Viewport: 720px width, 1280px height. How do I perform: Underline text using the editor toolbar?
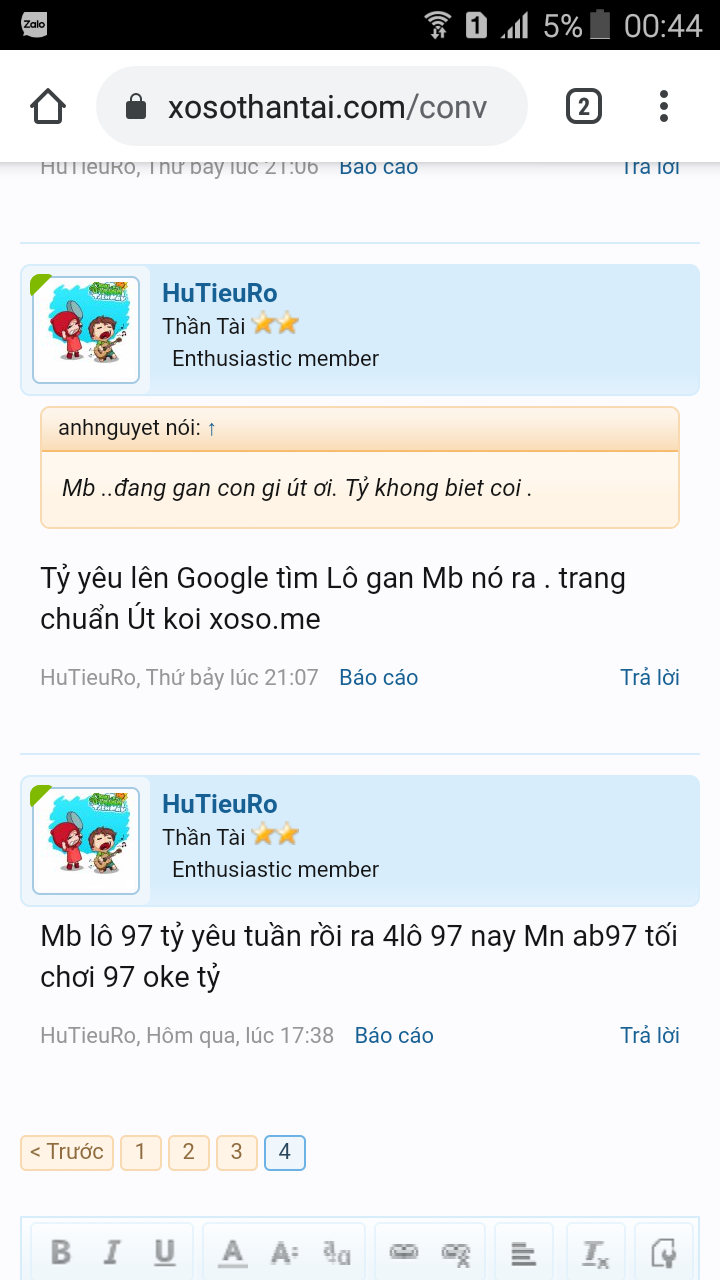[164, 1252]
